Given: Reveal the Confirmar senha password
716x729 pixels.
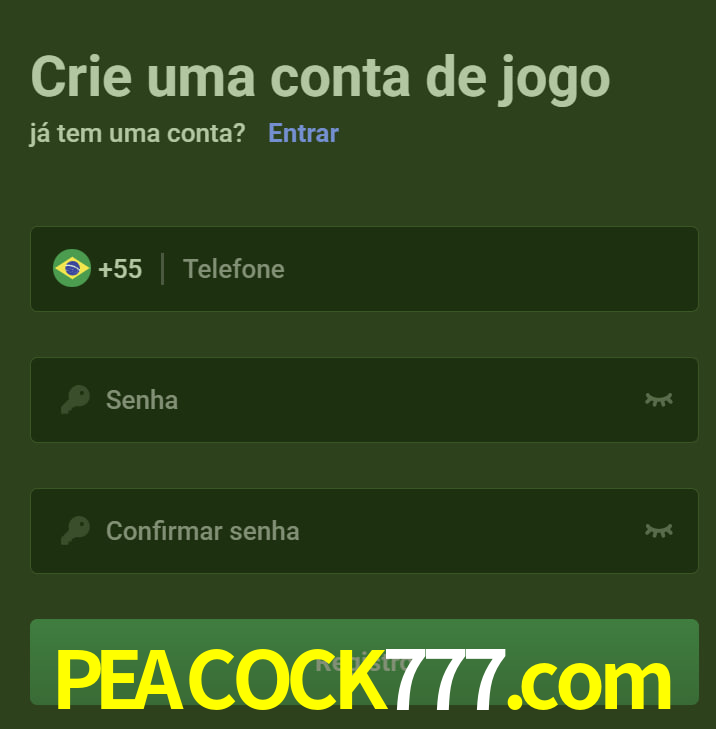Looking at the screenshot, I should [x=658, y=531].
